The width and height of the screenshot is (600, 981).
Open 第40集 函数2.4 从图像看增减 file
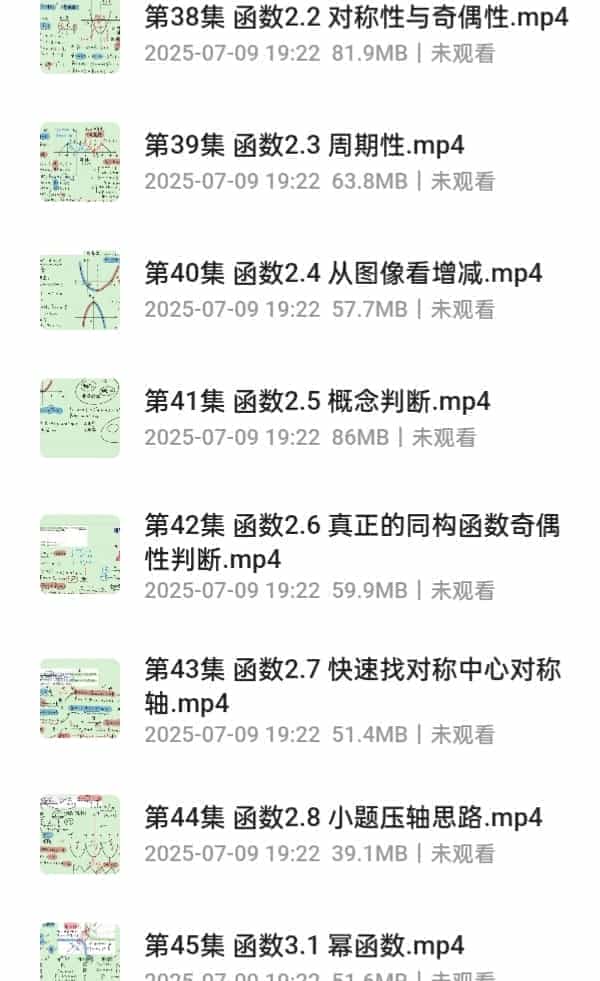click(343, 273)
